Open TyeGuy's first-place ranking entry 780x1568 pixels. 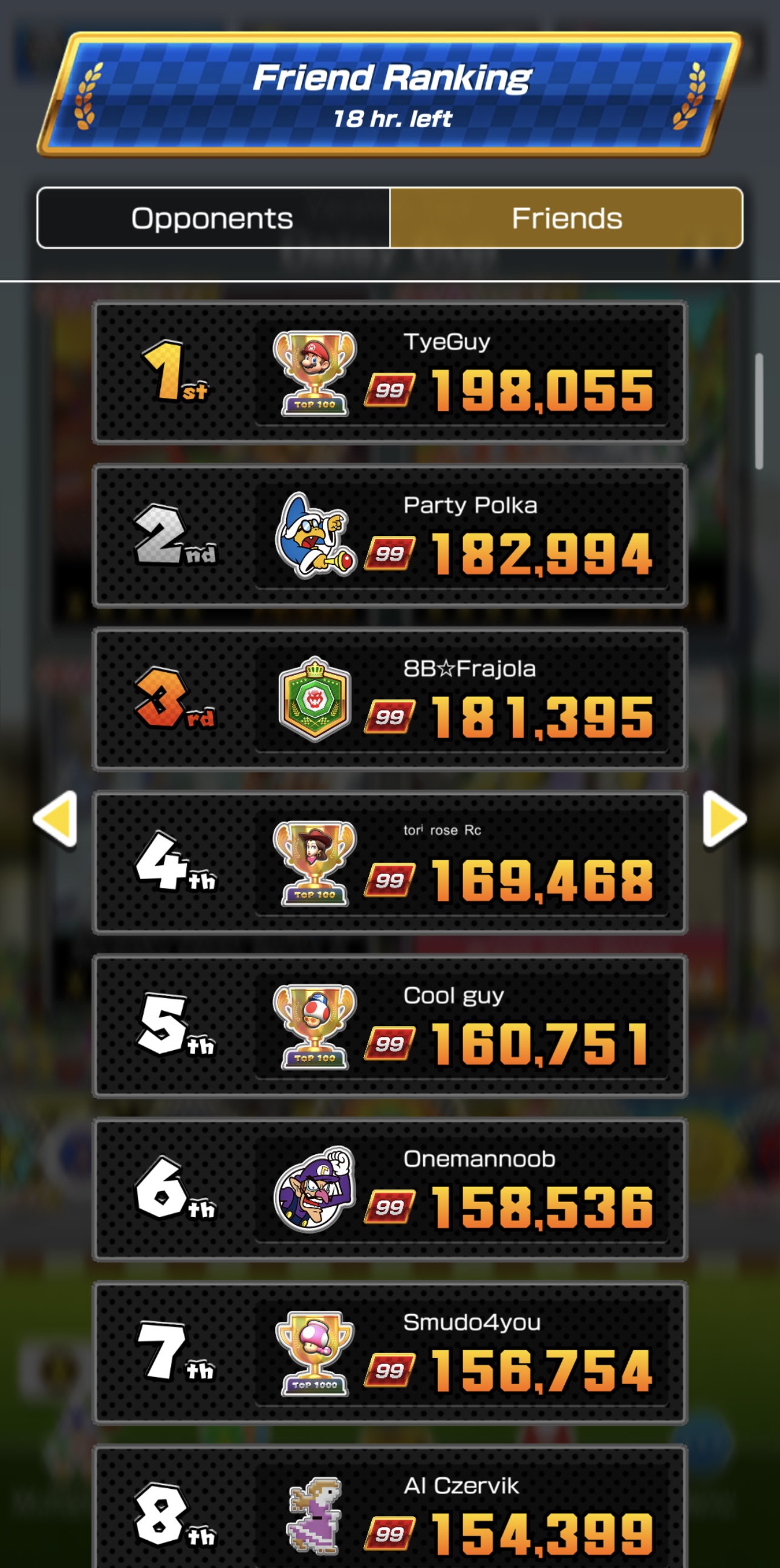389,373
